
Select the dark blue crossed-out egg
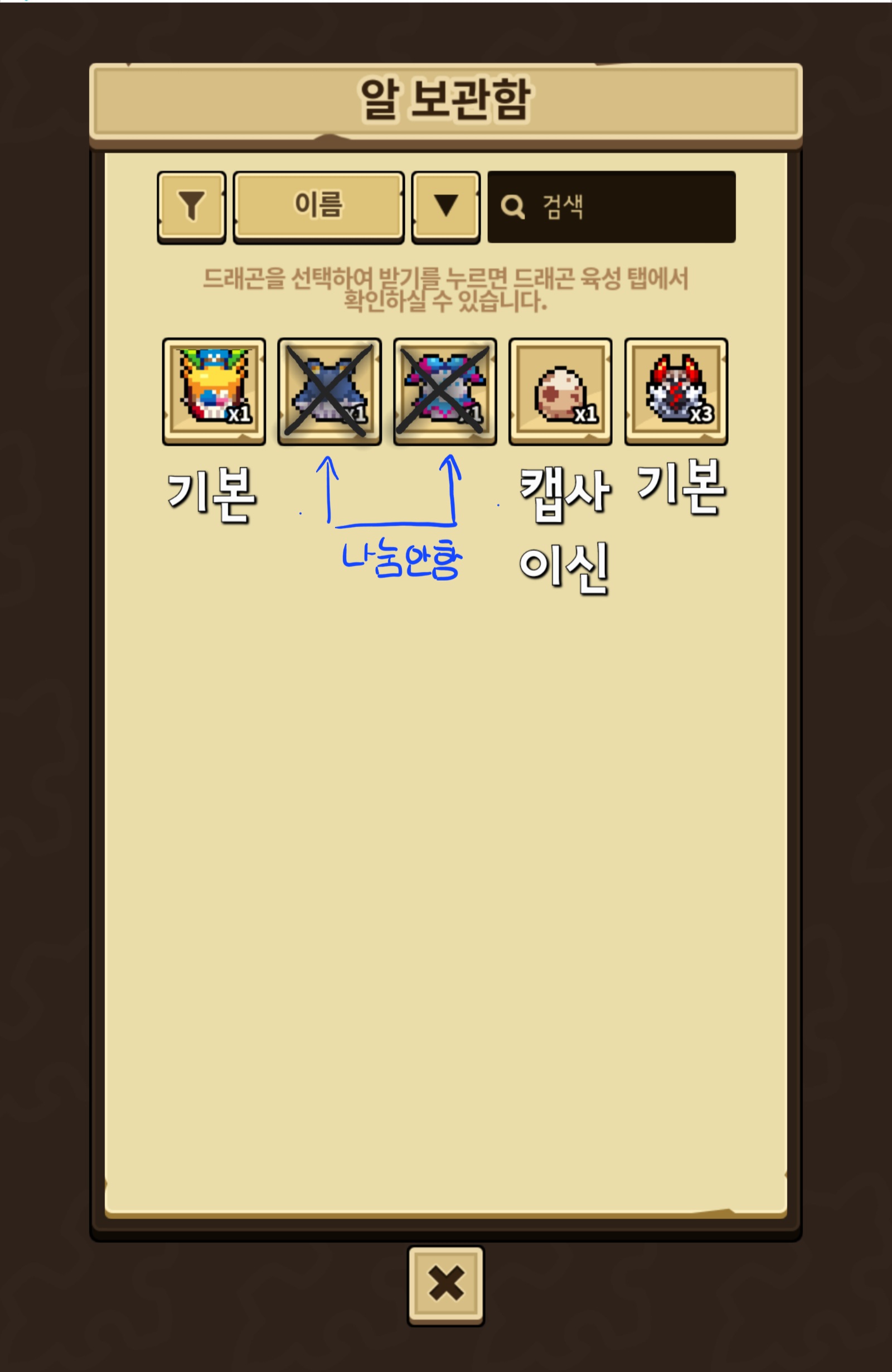coord(329,391)
